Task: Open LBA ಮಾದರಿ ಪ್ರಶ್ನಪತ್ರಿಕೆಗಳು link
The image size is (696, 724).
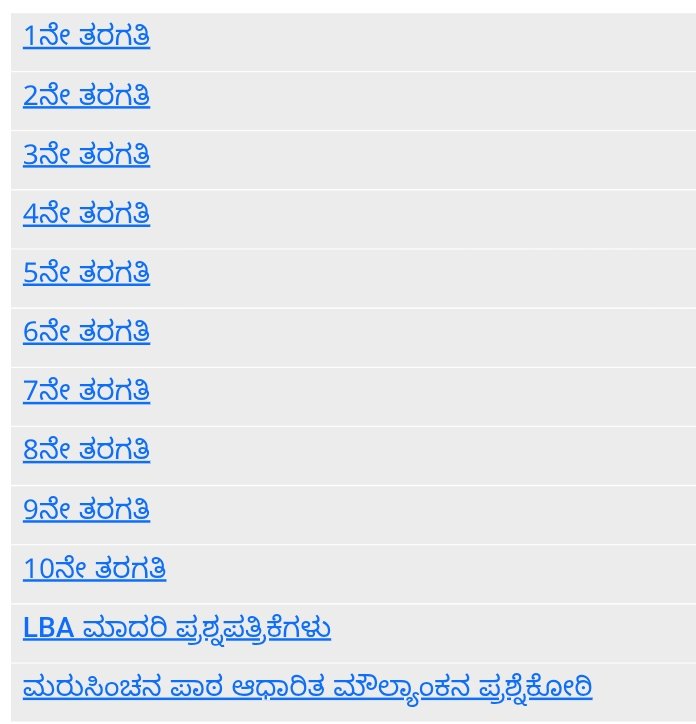Action: click(177, 629)
